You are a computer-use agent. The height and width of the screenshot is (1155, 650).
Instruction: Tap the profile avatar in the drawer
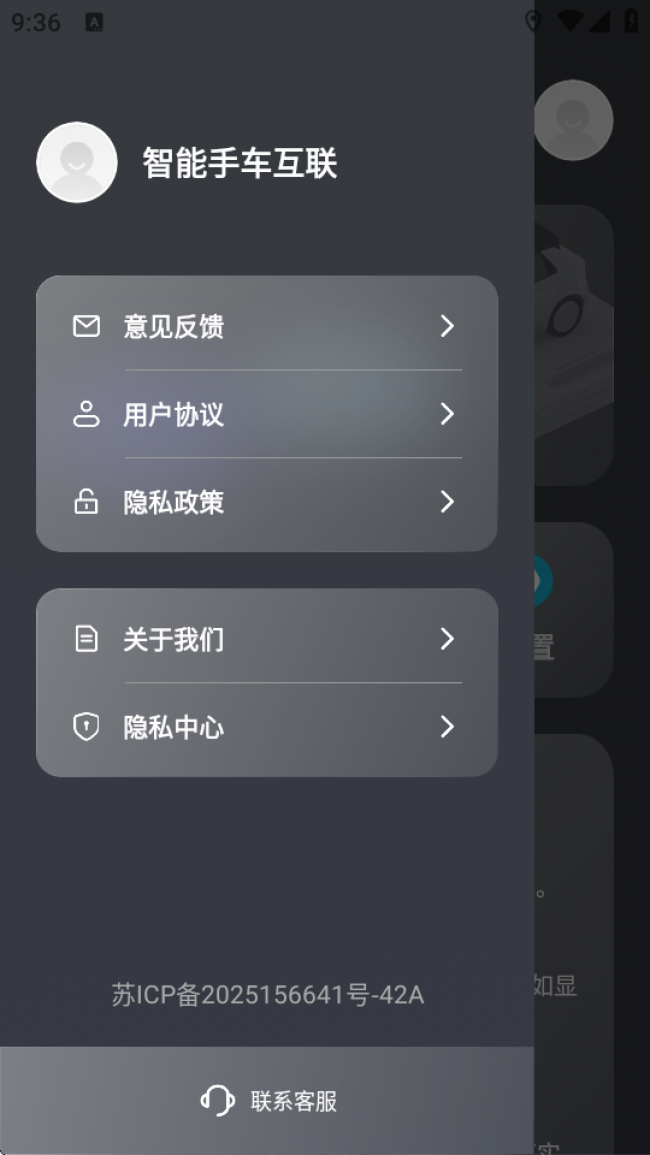[77, 162]
